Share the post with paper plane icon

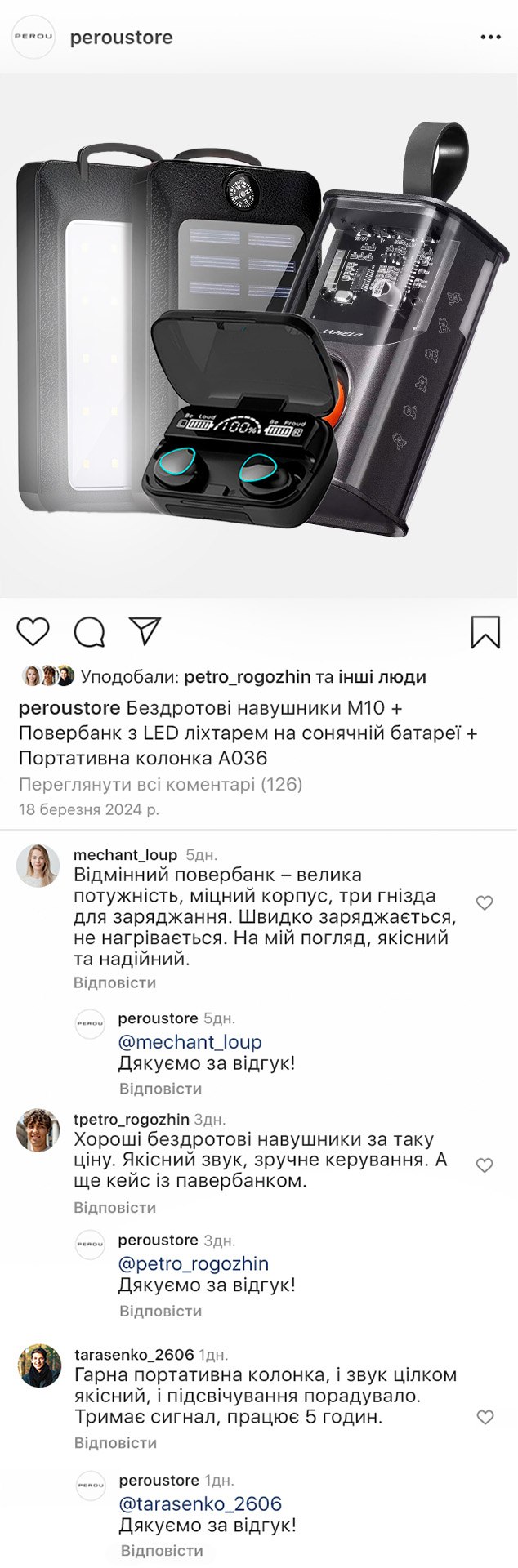coord(145,631)
